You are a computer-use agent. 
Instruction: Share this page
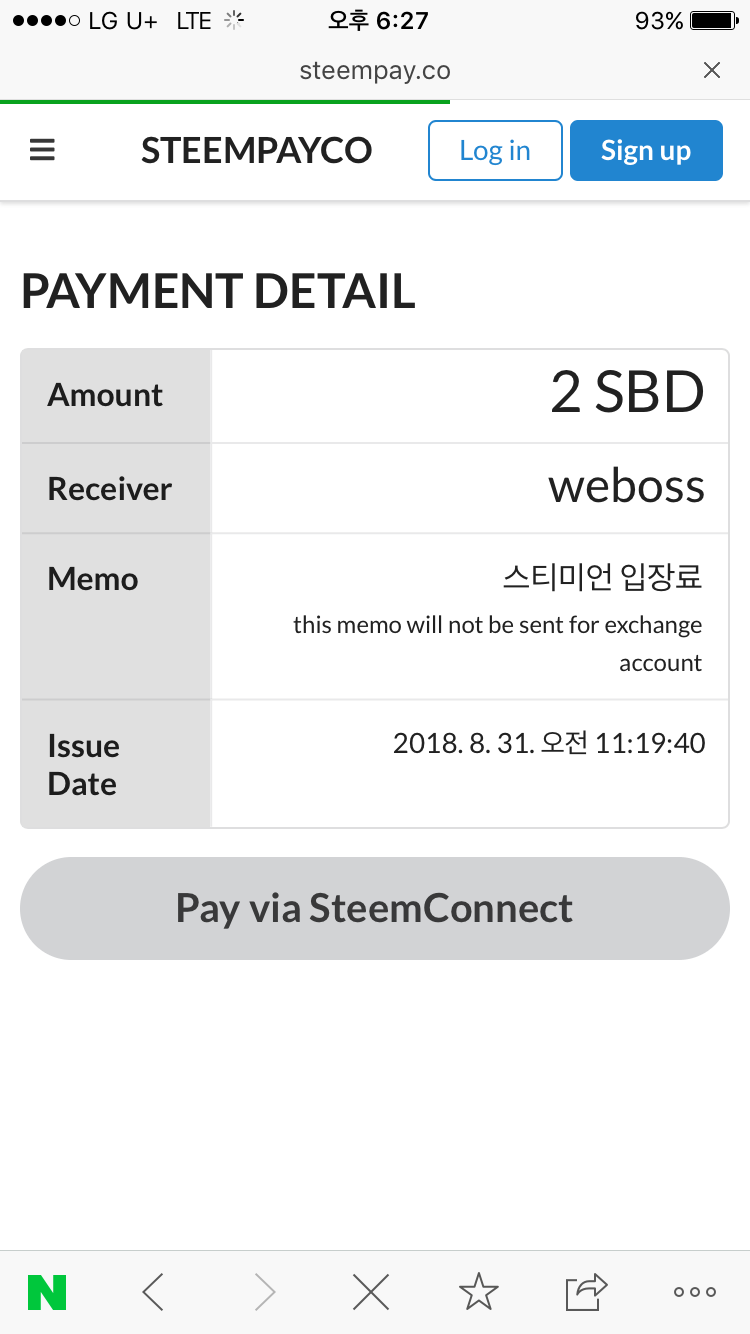[x=586, y=1291]
